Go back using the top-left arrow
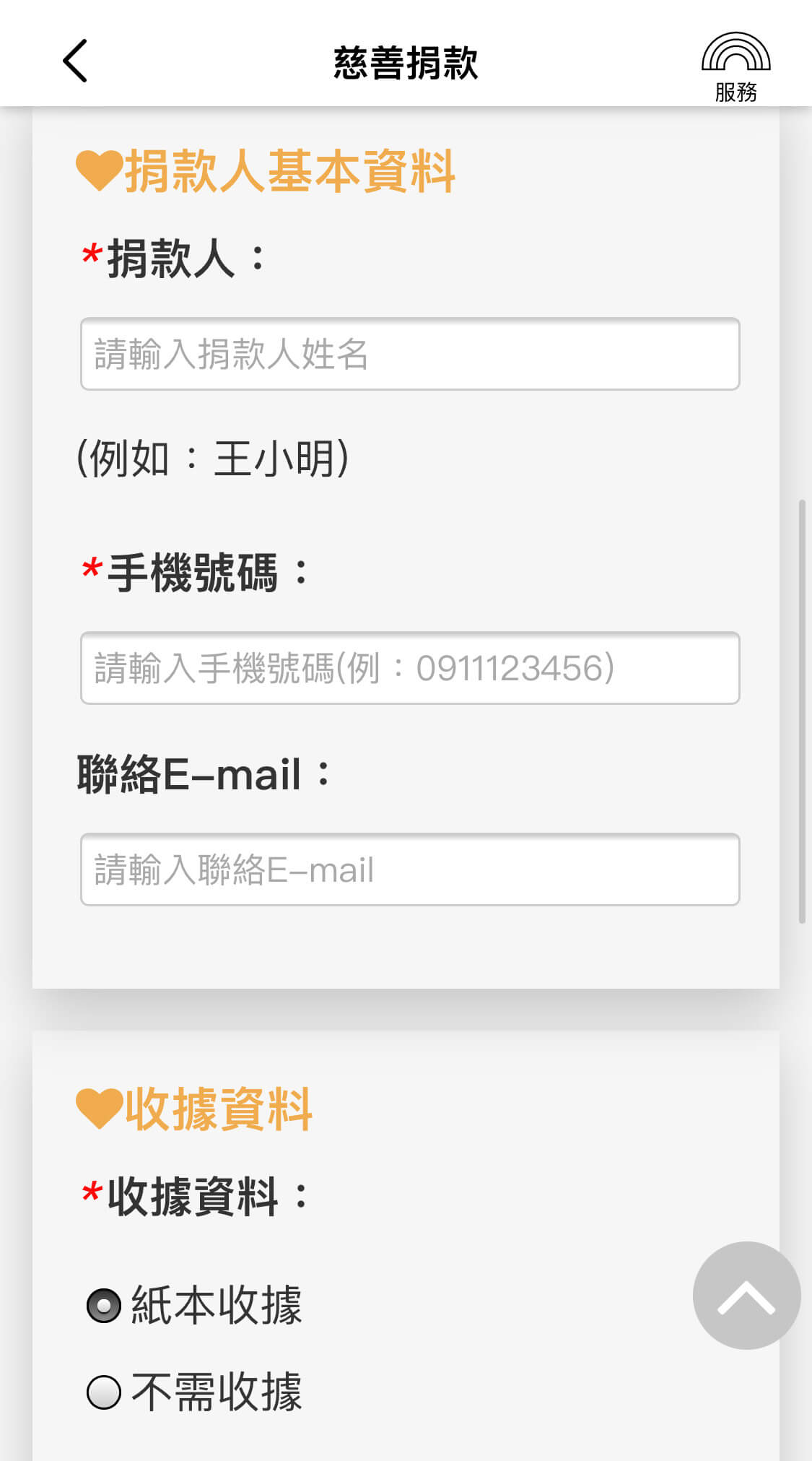This screenshot has height=1461, width=812. point(75,61)
